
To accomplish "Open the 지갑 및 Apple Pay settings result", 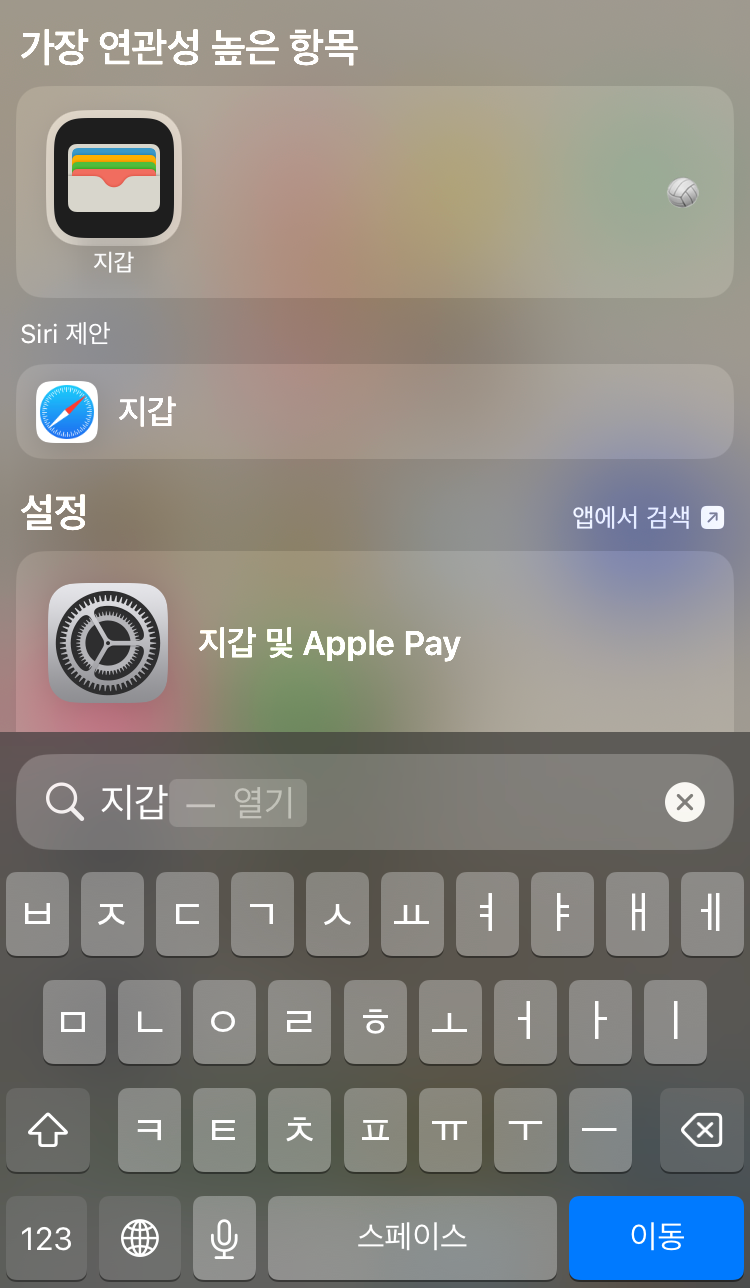I will click(375, 642).
